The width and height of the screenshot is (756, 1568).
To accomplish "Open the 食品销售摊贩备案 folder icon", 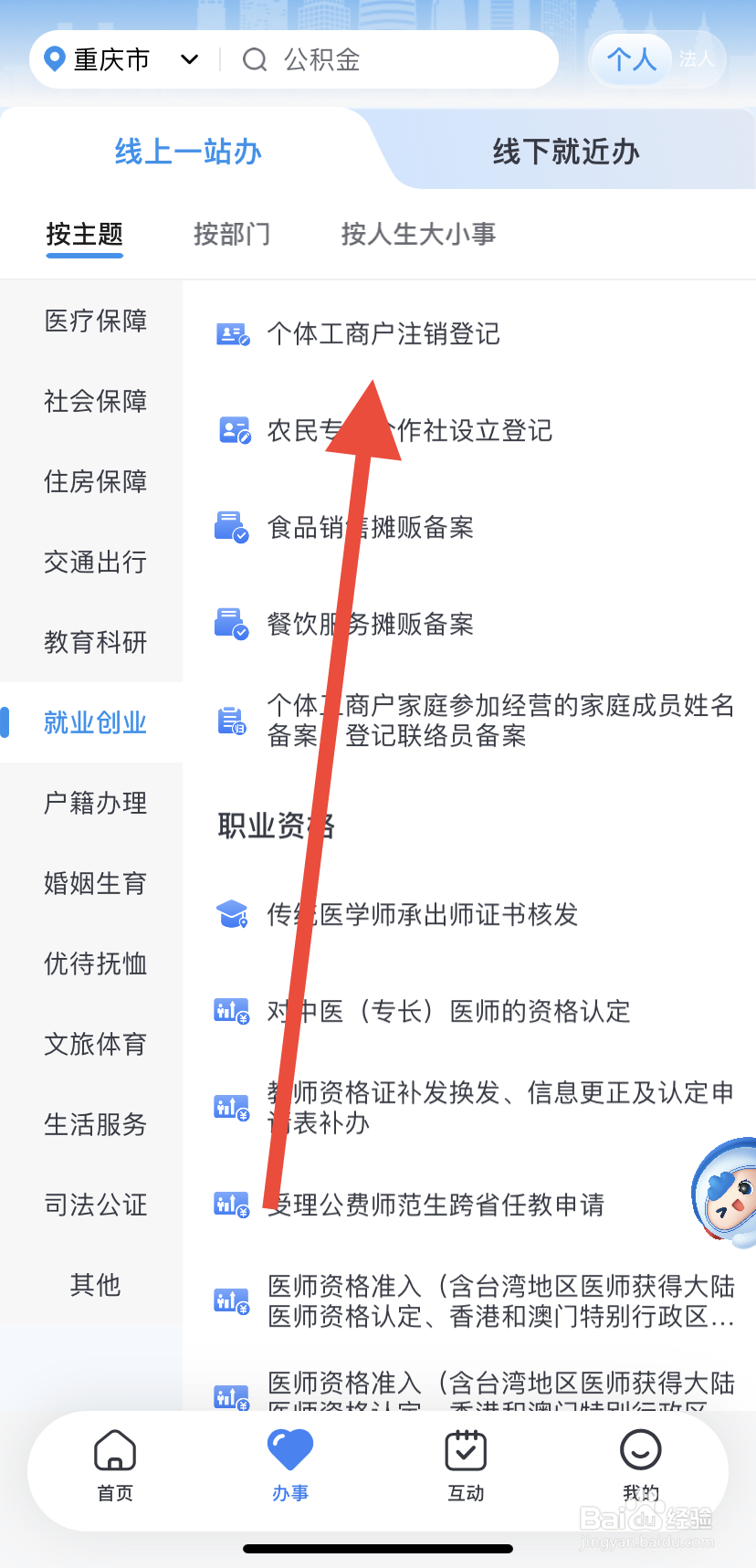I will 231,526.
